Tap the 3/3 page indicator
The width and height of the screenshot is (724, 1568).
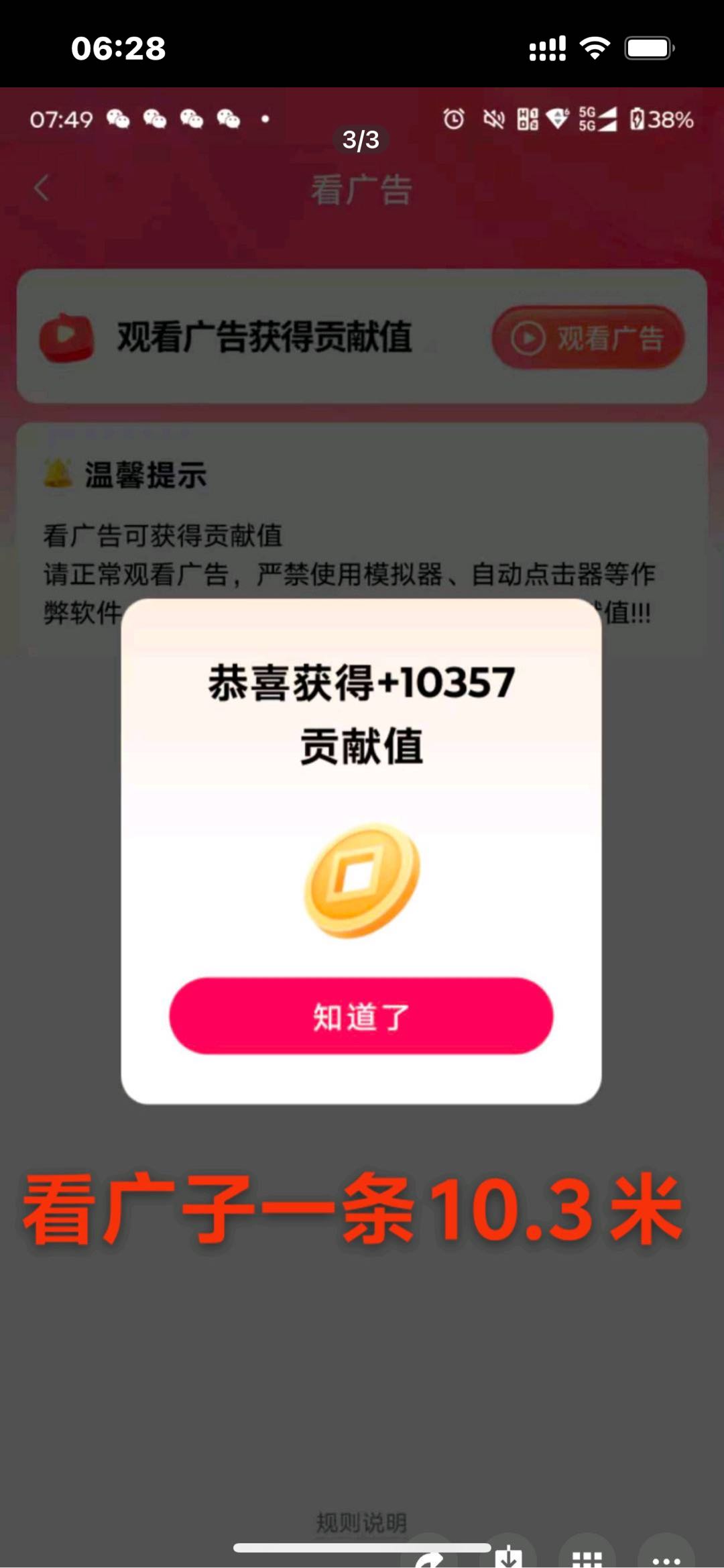click(361, 138)
